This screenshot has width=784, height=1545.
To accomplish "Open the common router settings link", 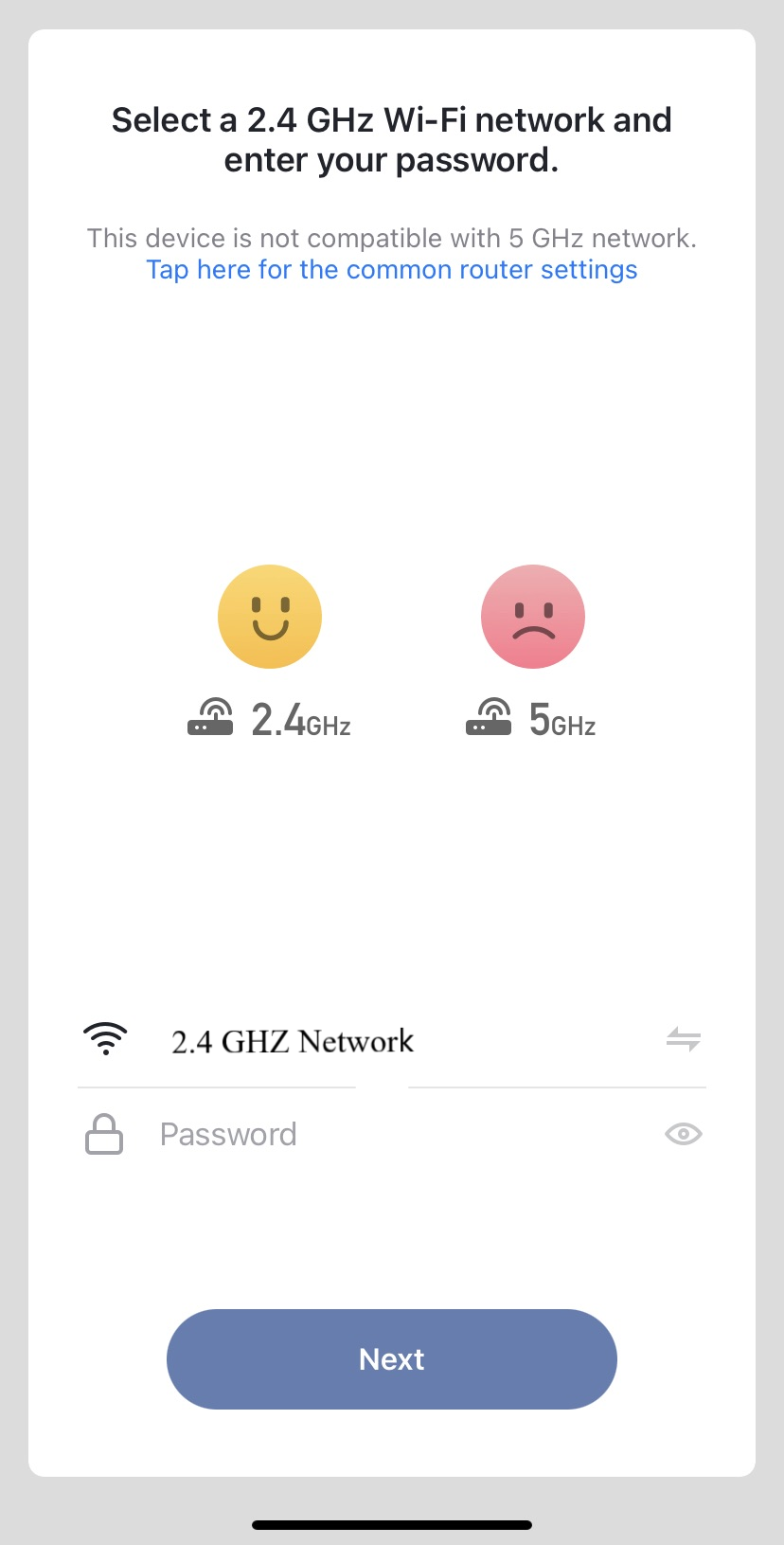I will click(391, 270).
